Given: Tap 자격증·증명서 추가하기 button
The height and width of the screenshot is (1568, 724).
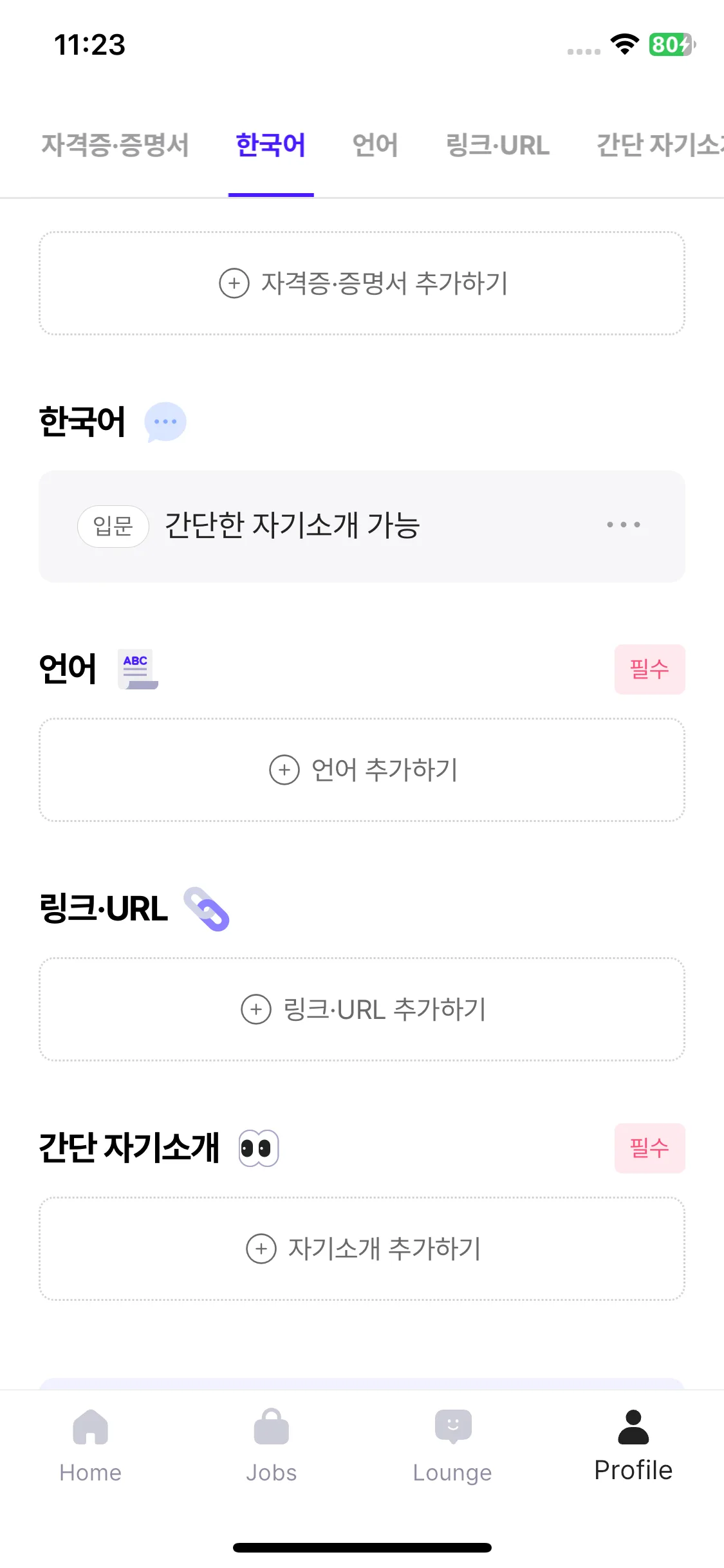Looking at the screenshot, I should click(x=362, y=283).
